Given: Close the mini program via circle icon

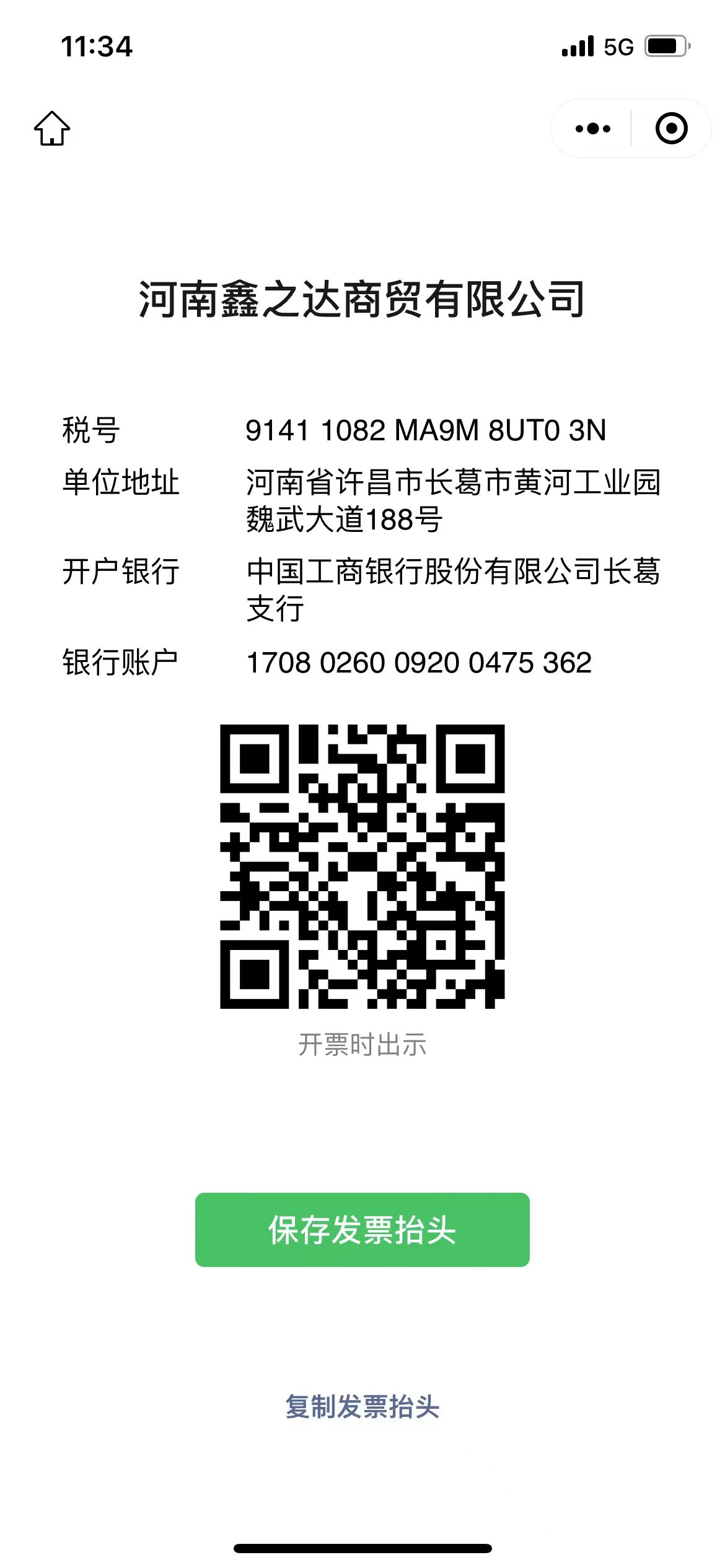Looking at the screenshot, I should [671, 129].
